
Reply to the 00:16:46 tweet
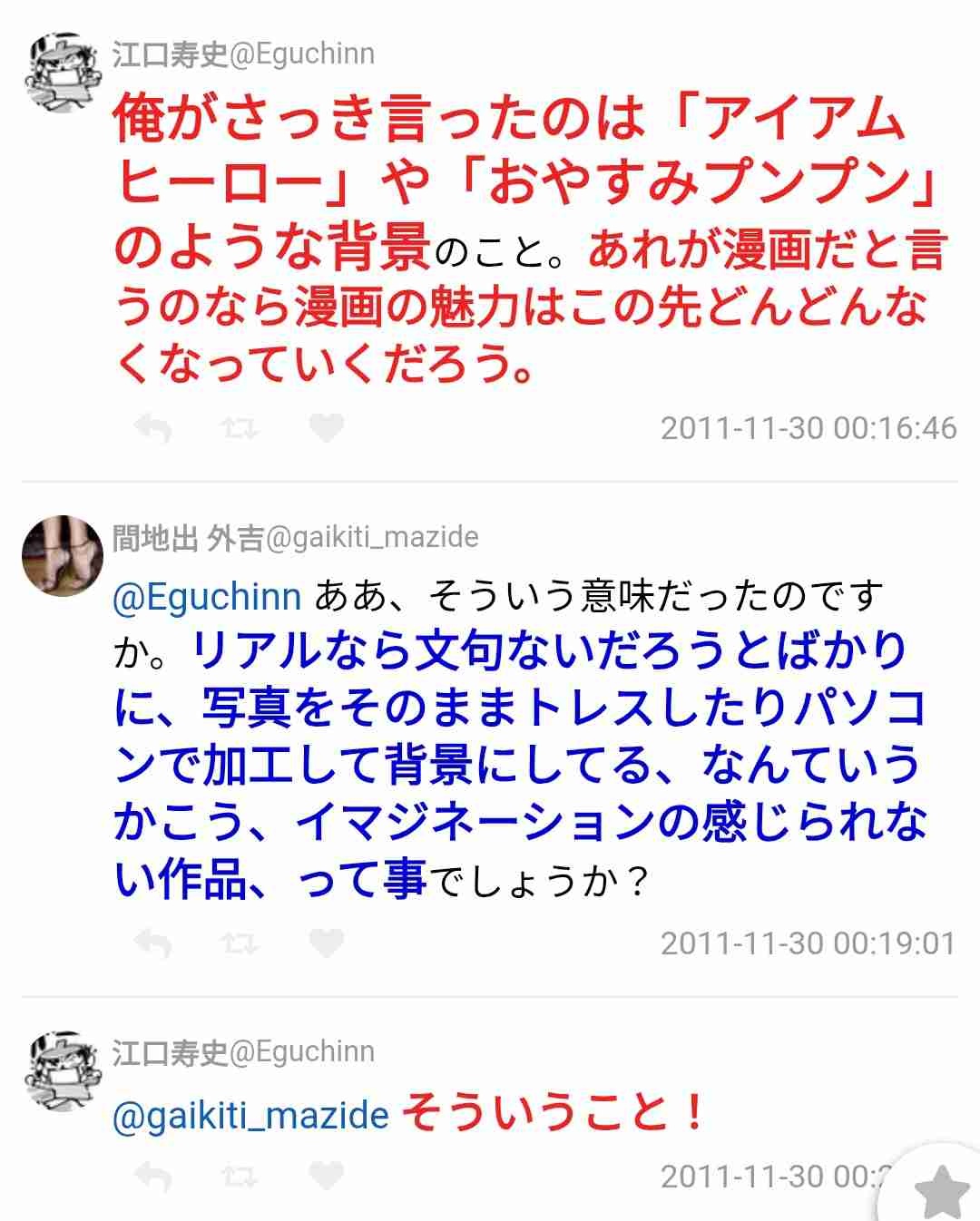(x=152, y=427)
